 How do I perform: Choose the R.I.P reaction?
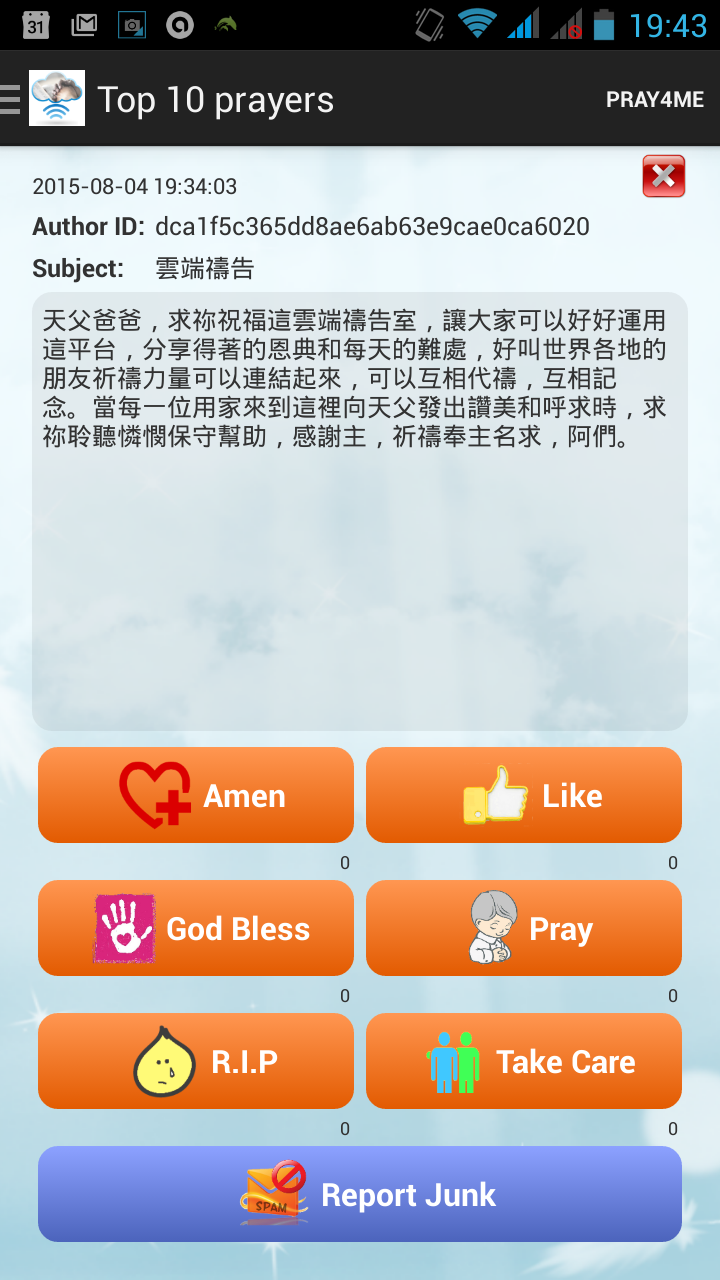196,1061
